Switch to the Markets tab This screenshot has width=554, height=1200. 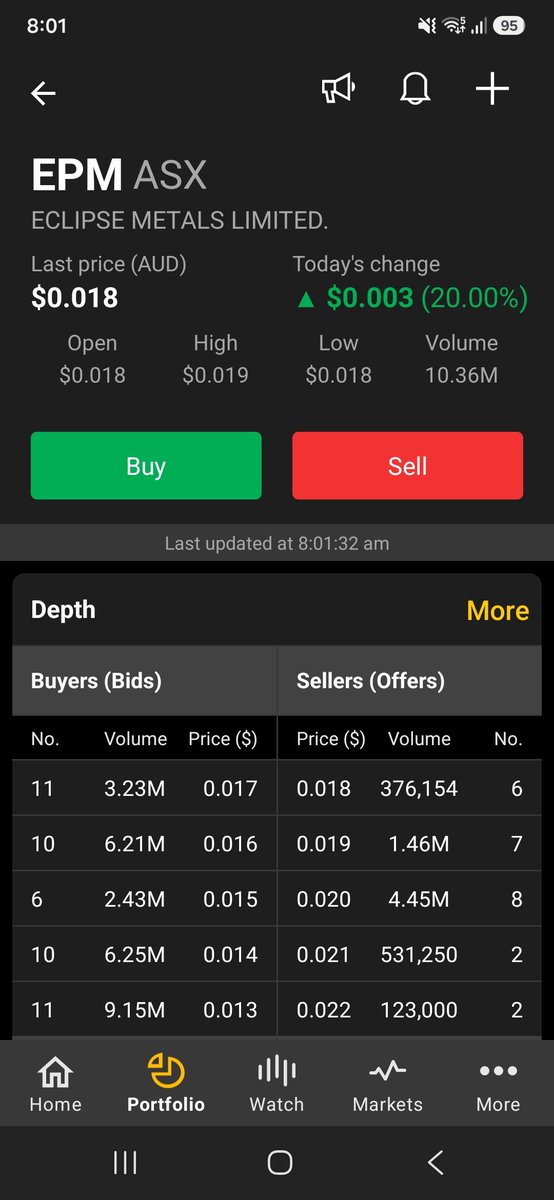pos(388,1084)
